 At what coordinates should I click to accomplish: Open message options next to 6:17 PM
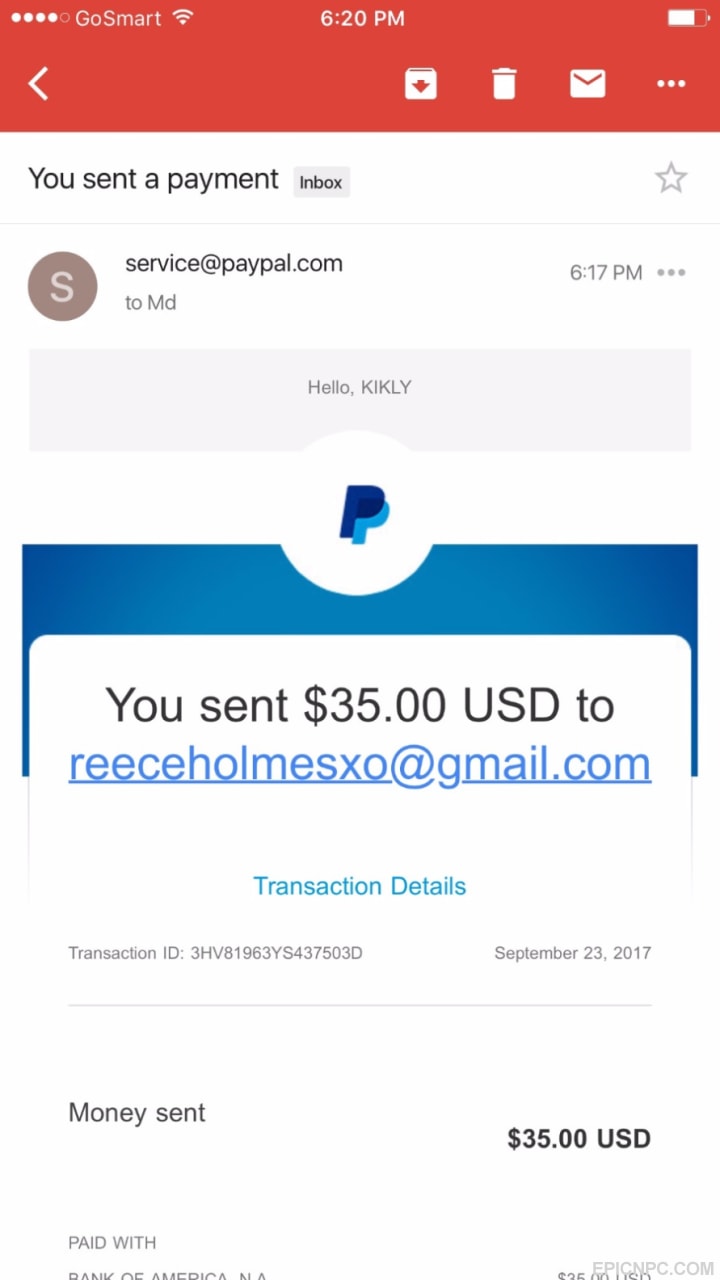(671, 272)
